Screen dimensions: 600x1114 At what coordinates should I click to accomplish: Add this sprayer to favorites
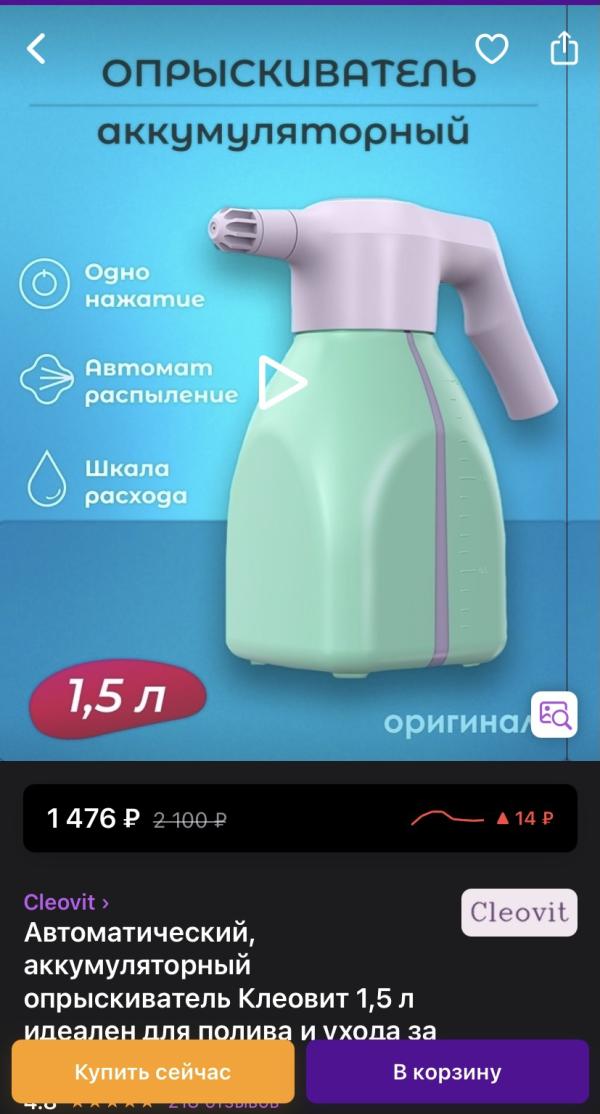tap(491, 49)
